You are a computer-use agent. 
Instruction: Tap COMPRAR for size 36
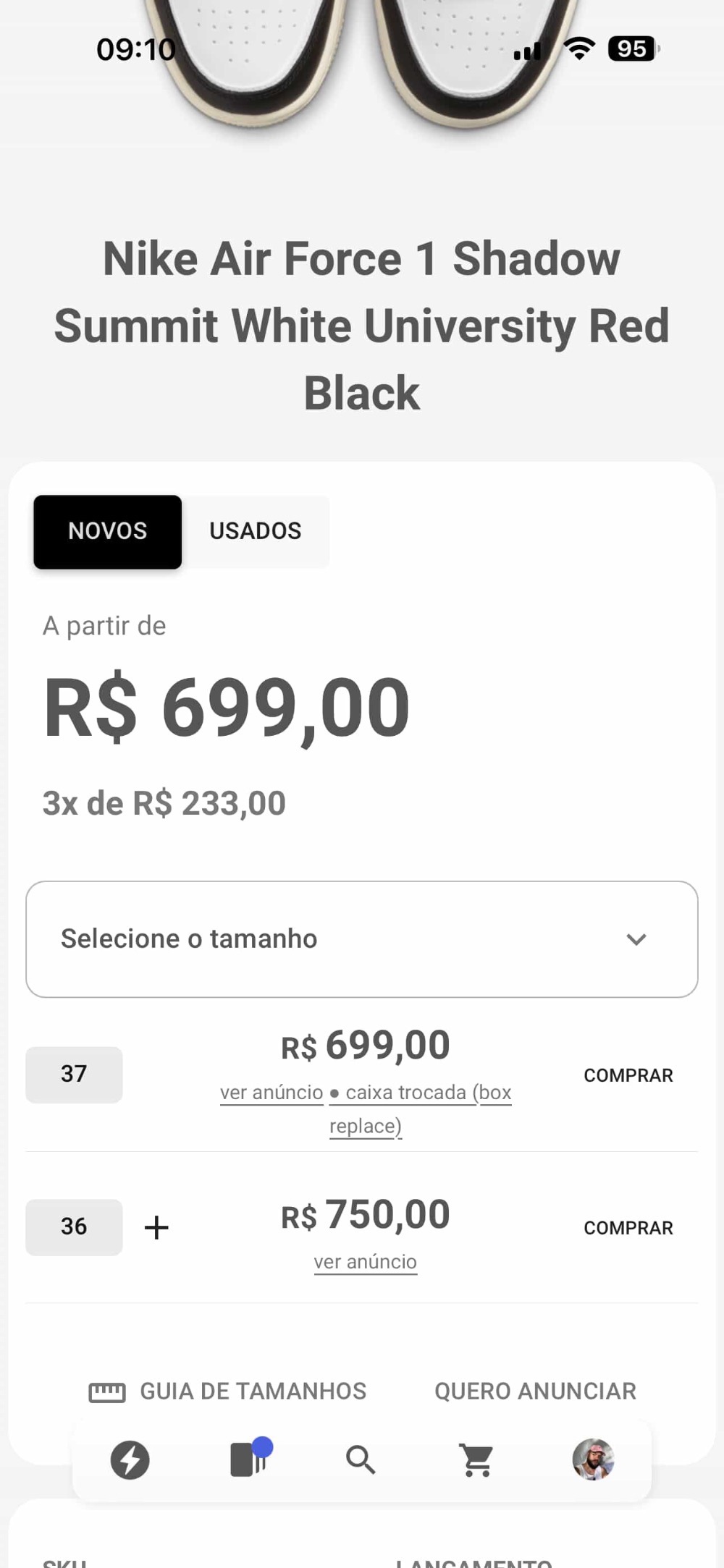[x=628, y=1228]
